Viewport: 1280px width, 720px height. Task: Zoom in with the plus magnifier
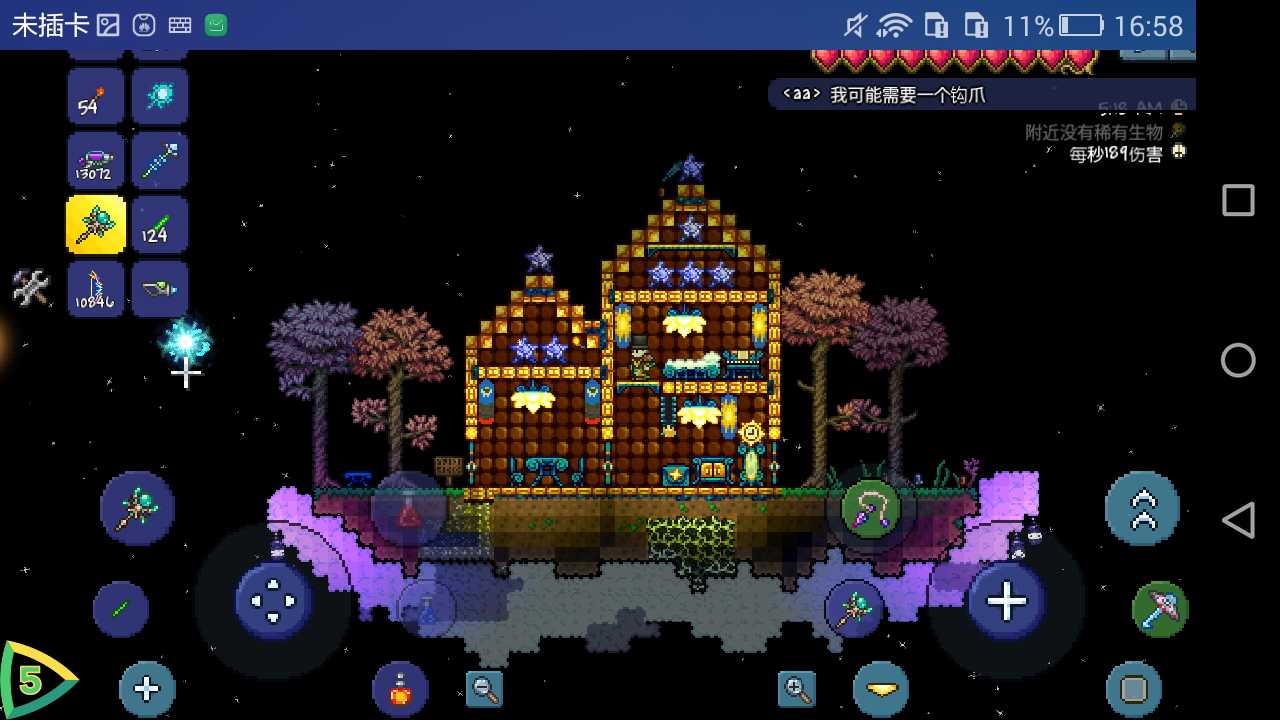tap(797, 688)
